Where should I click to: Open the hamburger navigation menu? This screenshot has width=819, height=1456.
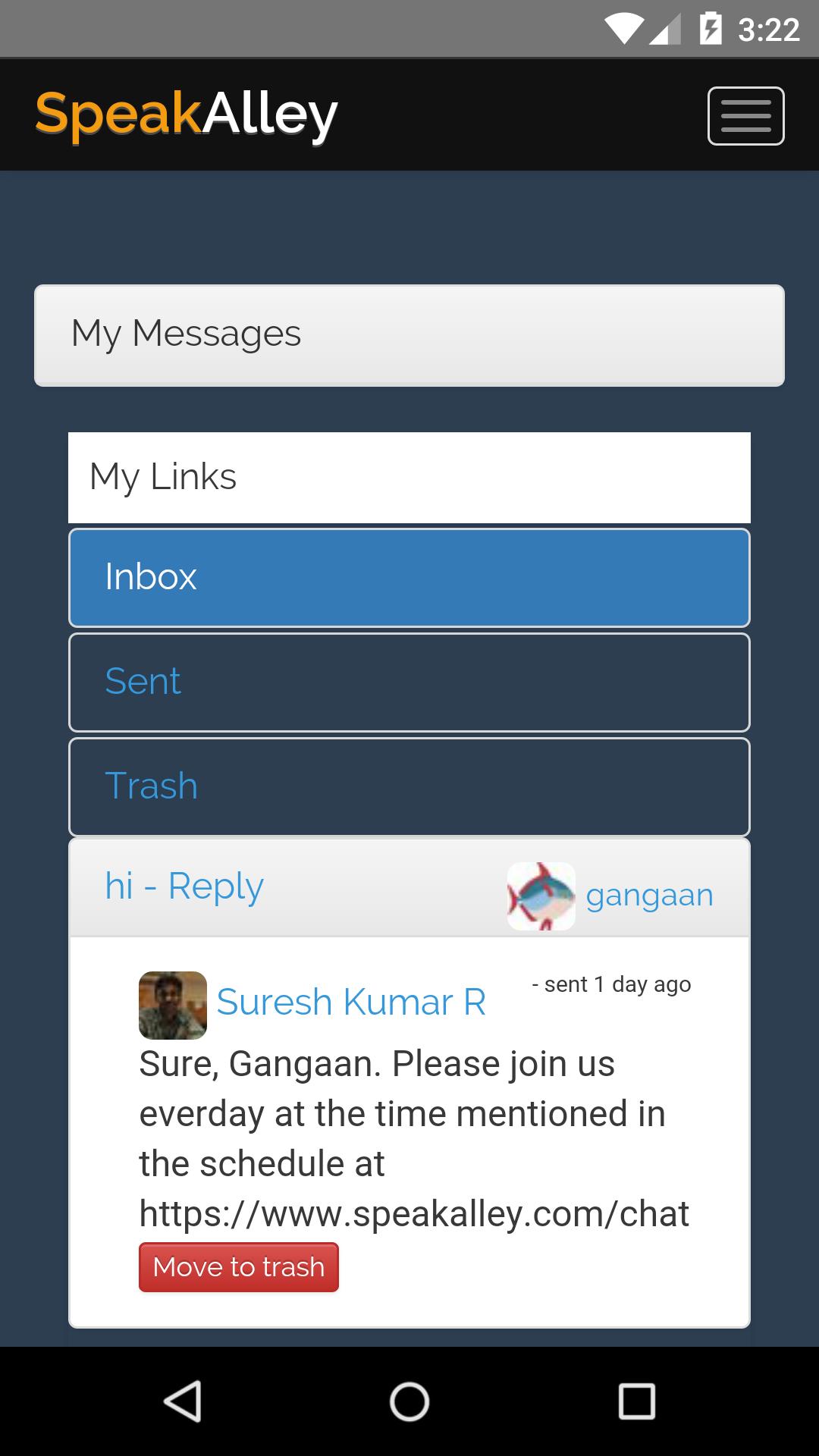[745, 116]
